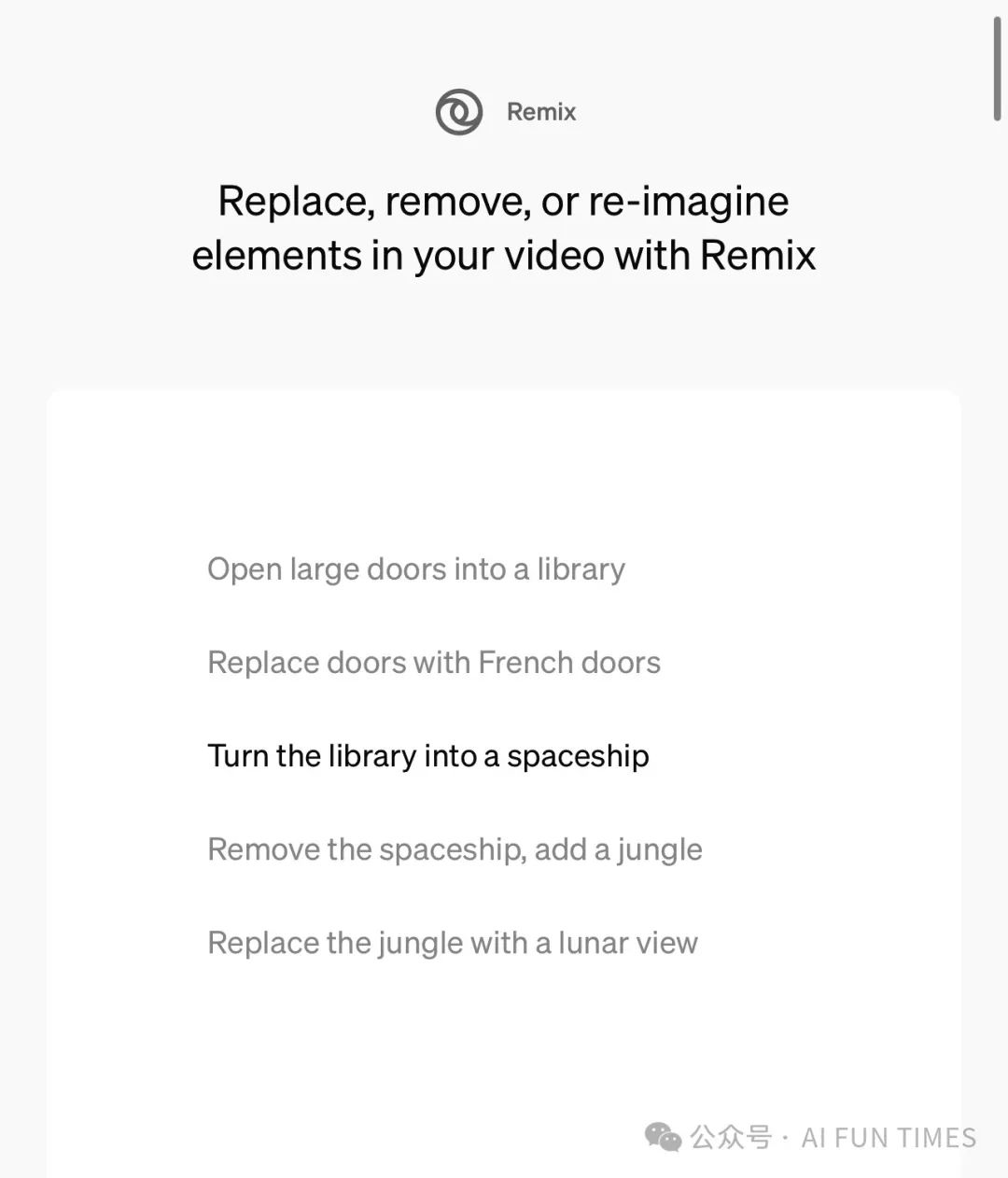Pick 'Replace the jungle with a lunar view'

tap(453, 943)
